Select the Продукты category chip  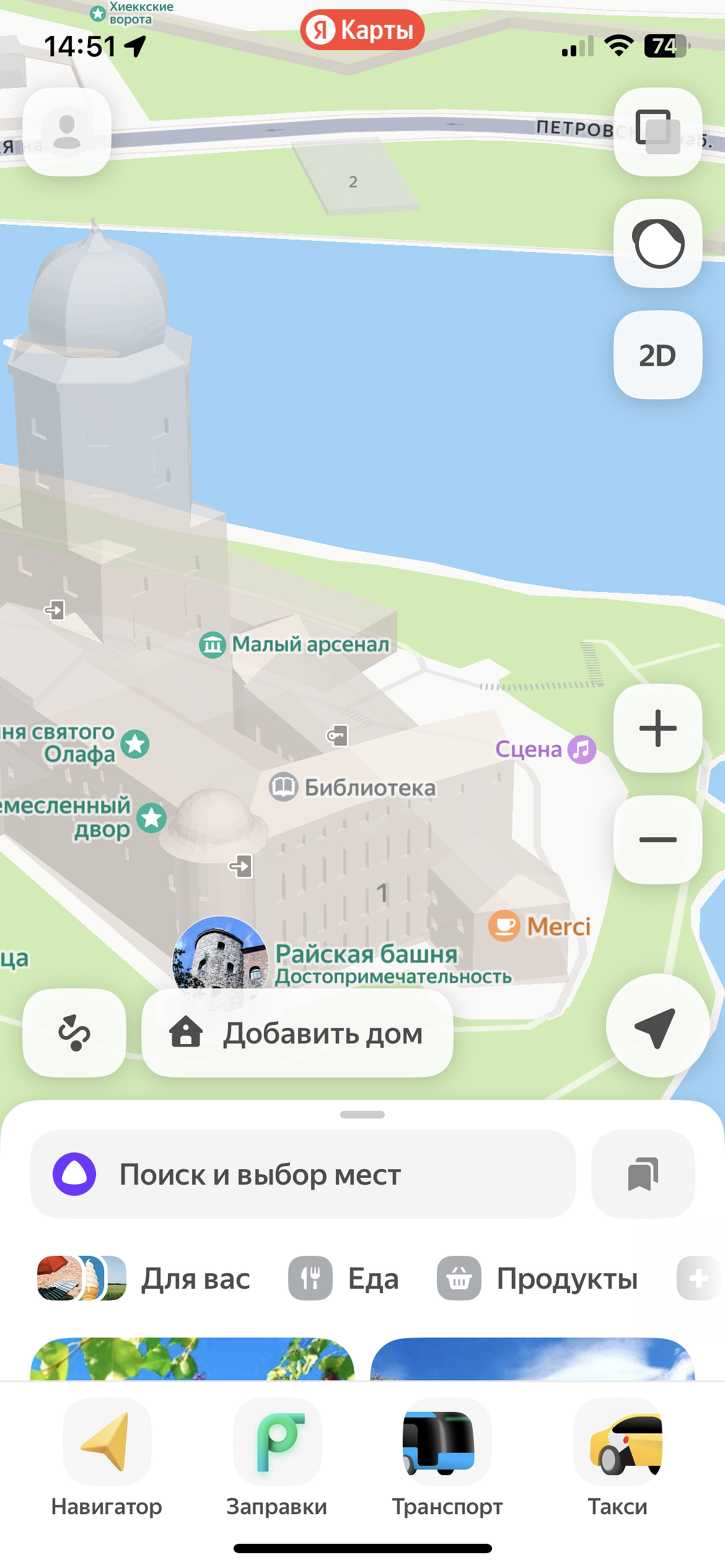(537, 1278)
